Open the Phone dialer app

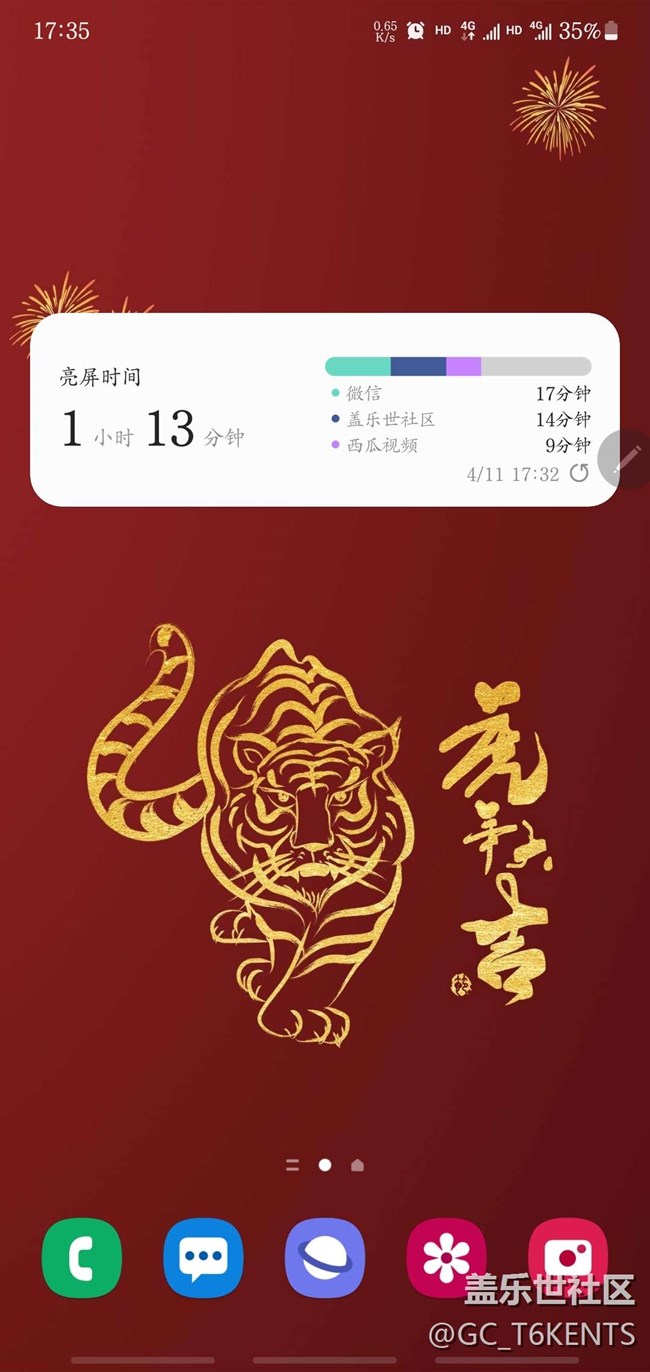coord(82,1257)
